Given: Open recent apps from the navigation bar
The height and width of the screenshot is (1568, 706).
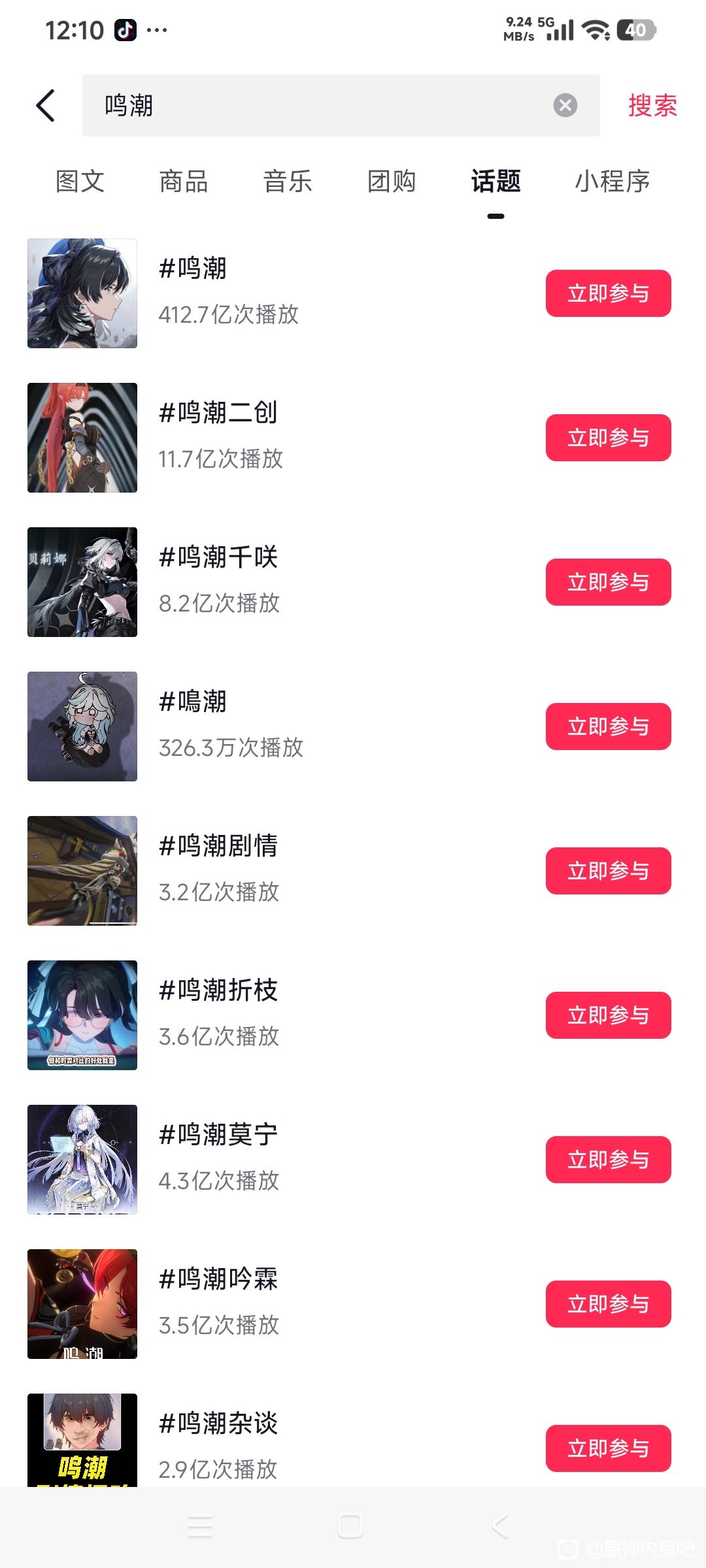Looking at the screenshot, I should click(200, 1526).
